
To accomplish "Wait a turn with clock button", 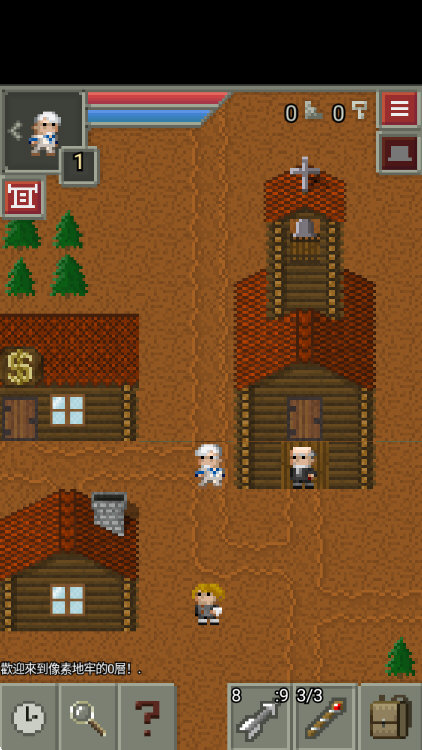I will (x=29, y=717).
